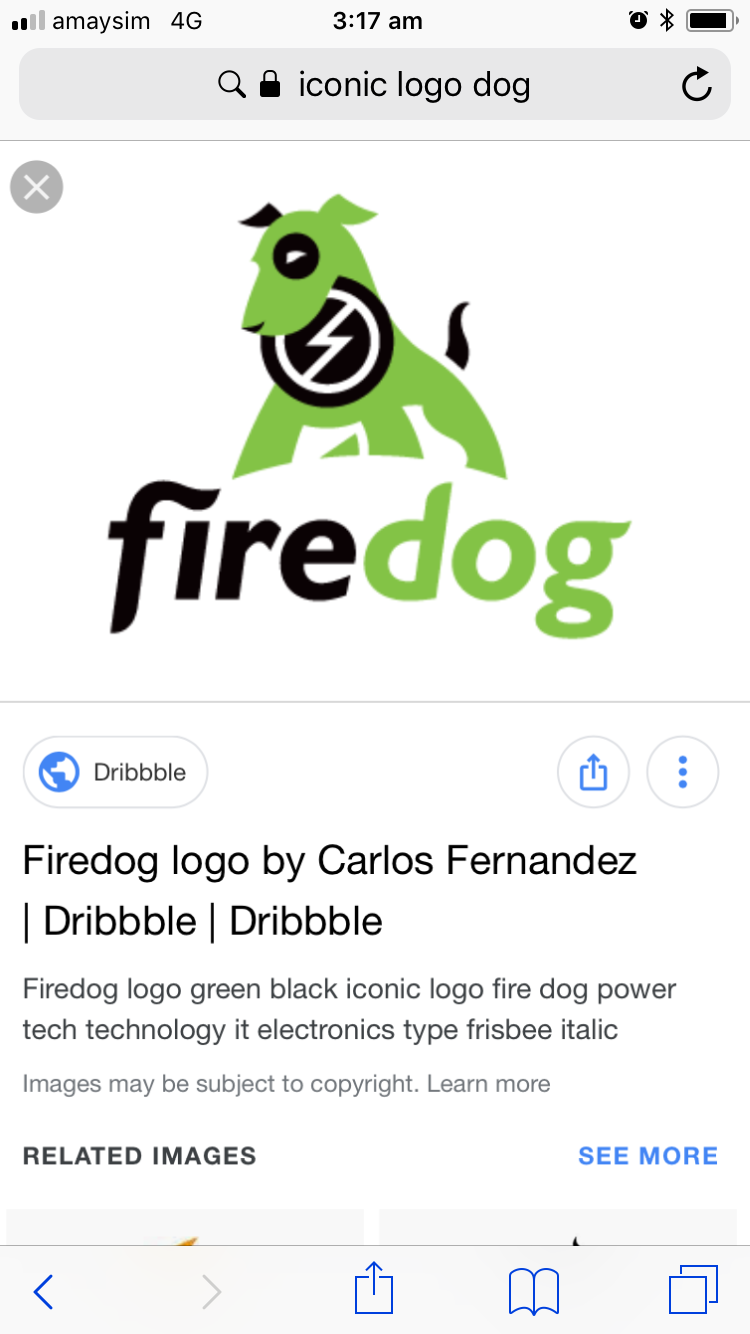The image size is (750, 1334).
Task: Open the three-dot overflow menu
Action: click(683, 772)
